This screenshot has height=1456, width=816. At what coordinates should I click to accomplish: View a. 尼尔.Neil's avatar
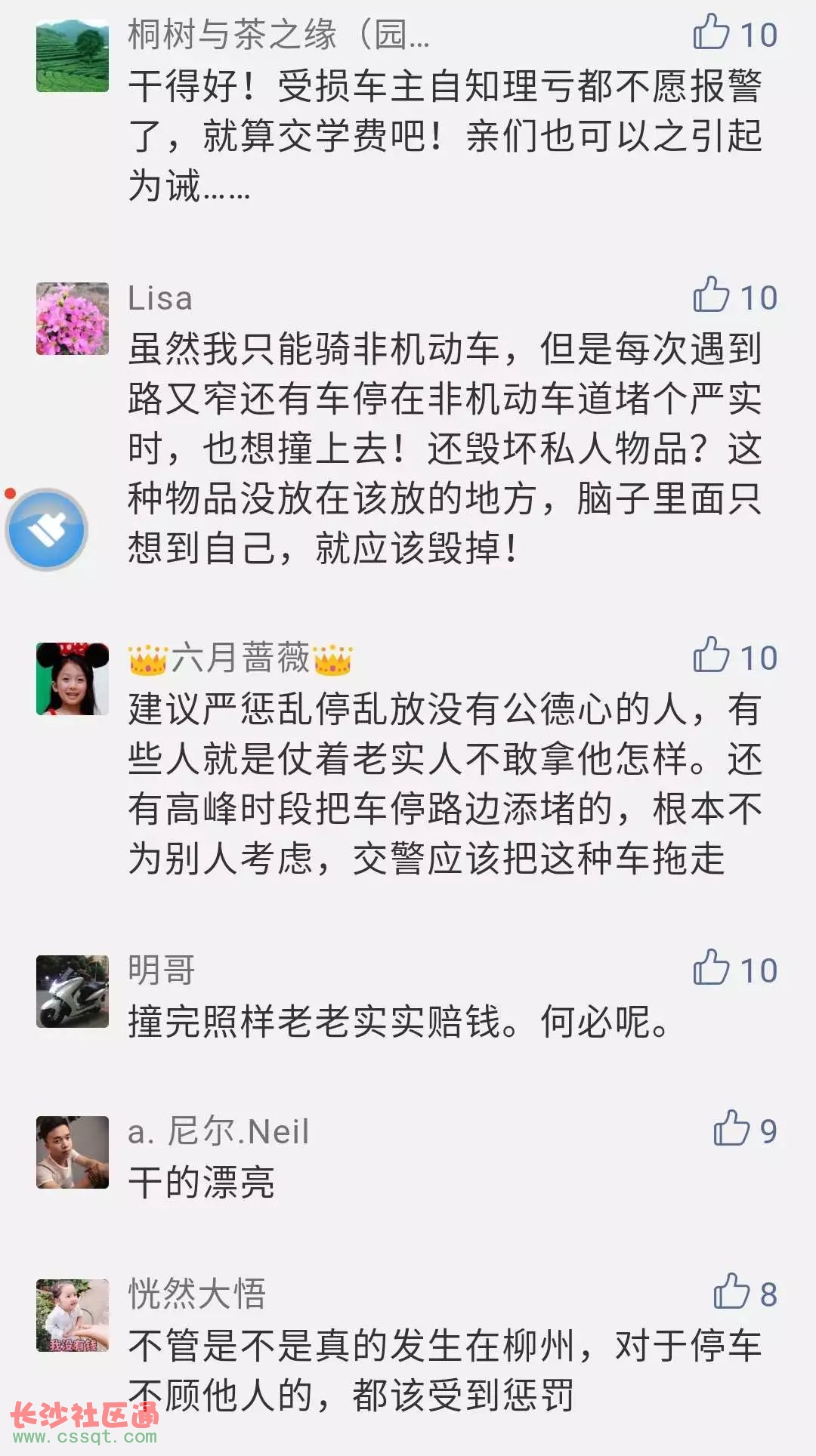[73, 1152]
